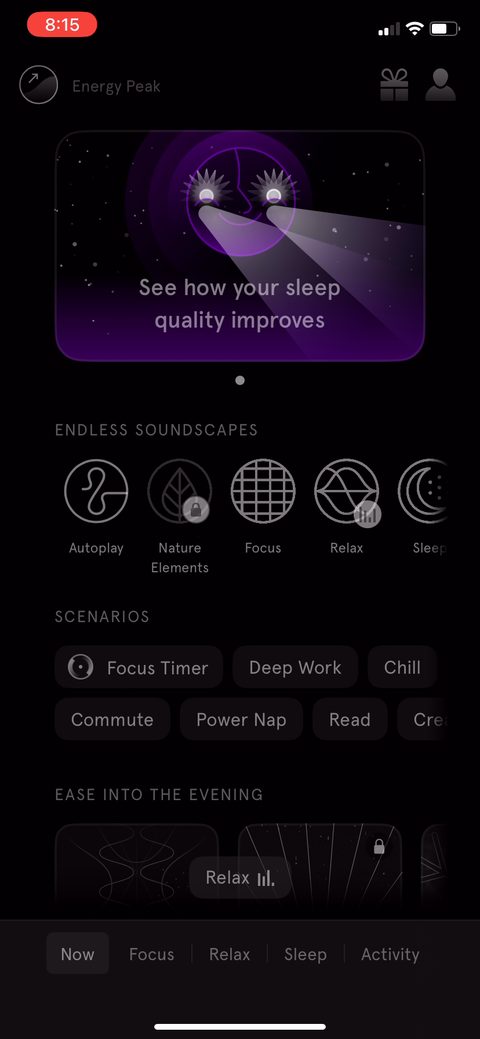Open the sleep quality banner card
The height and width of the screenshot is (1039, 480).
pyautogui.click(x=239, y=246)
